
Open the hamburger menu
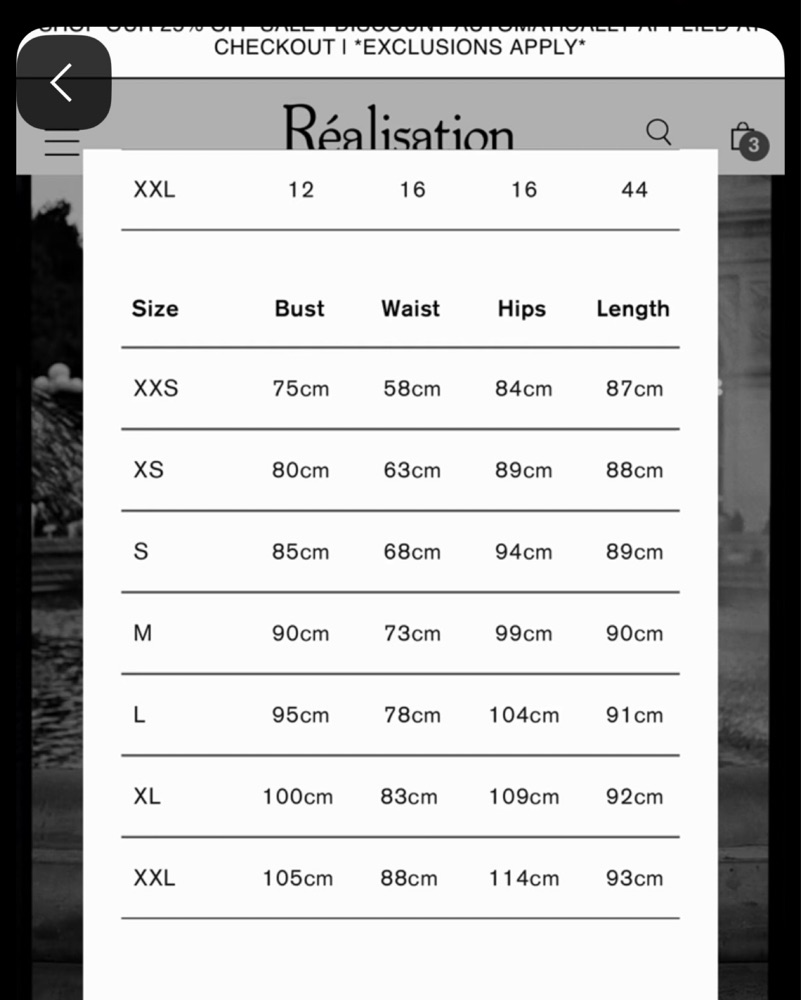pos(62,143)
